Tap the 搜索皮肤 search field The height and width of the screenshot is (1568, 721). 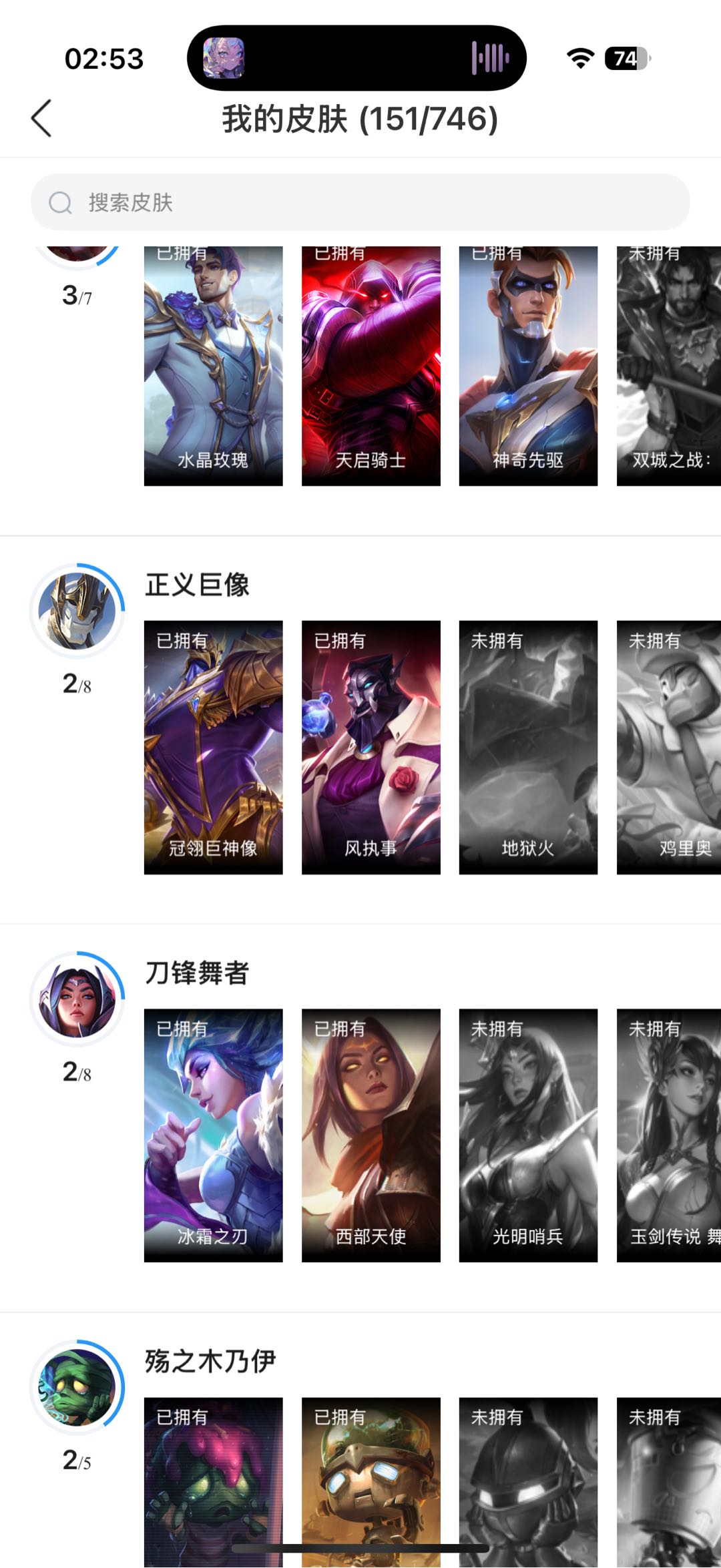click(x=360, y=202)
